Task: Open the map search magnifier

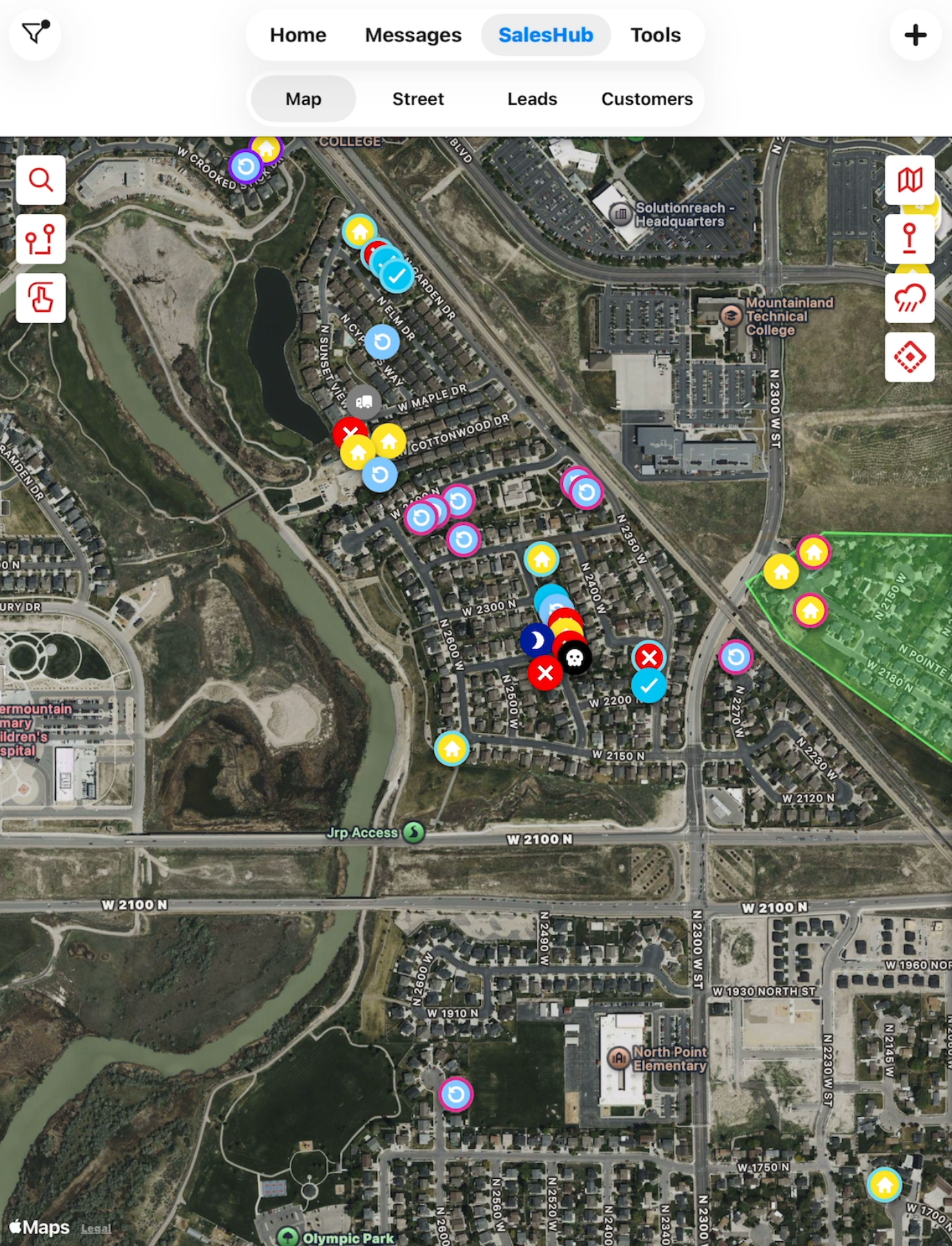Action: [x=41, y=180]
